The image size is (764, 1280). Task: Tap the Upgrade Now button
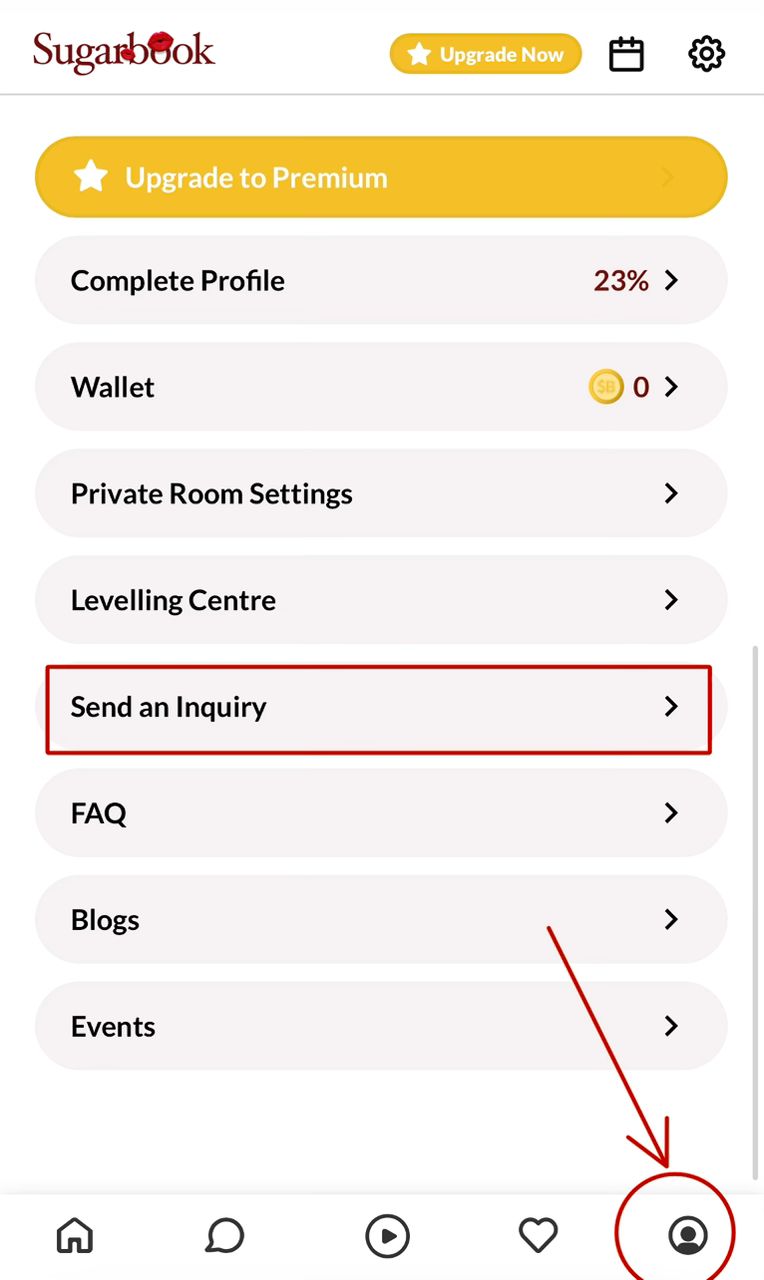(x=485, y=54)
